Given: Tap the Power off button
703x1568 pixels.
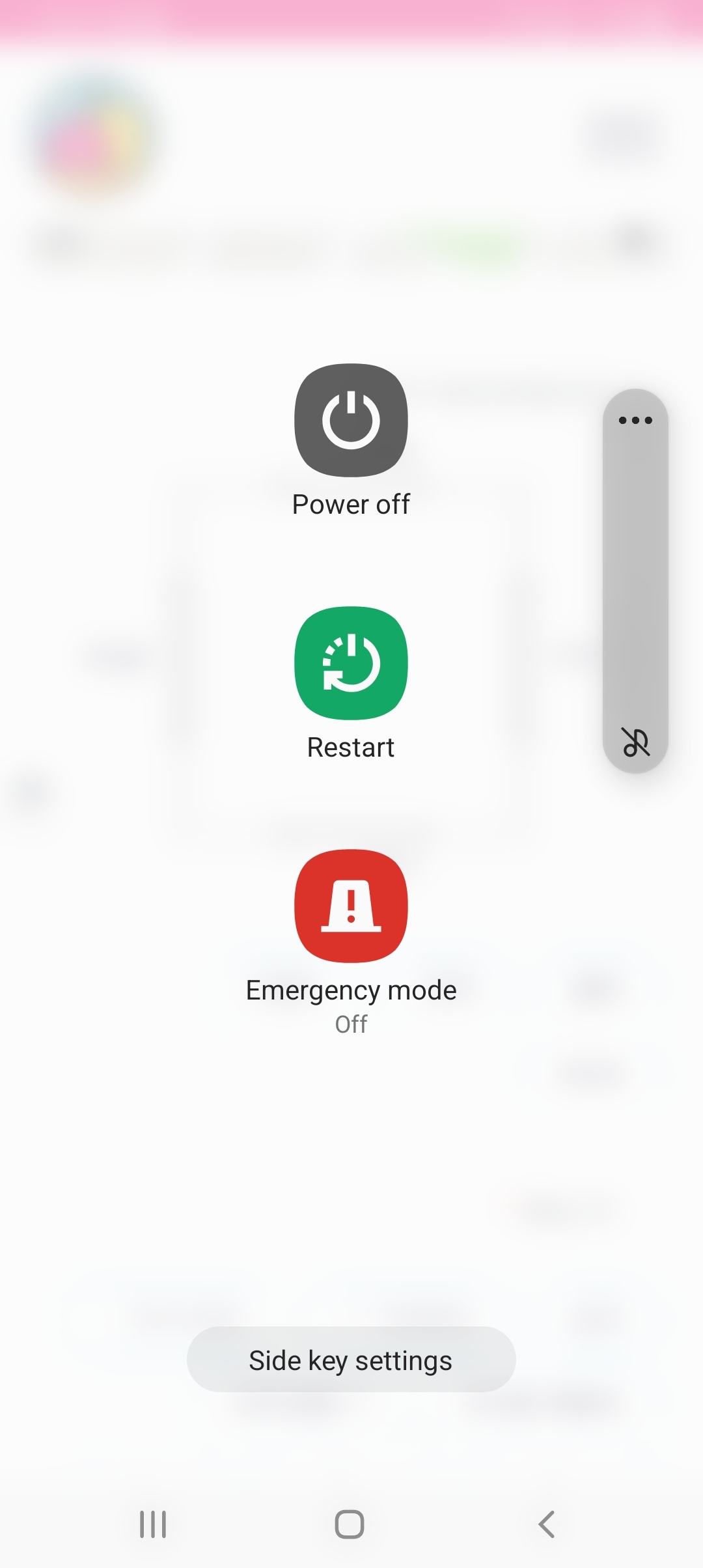Looking at the screenshot, I should (x=351, y=421).
